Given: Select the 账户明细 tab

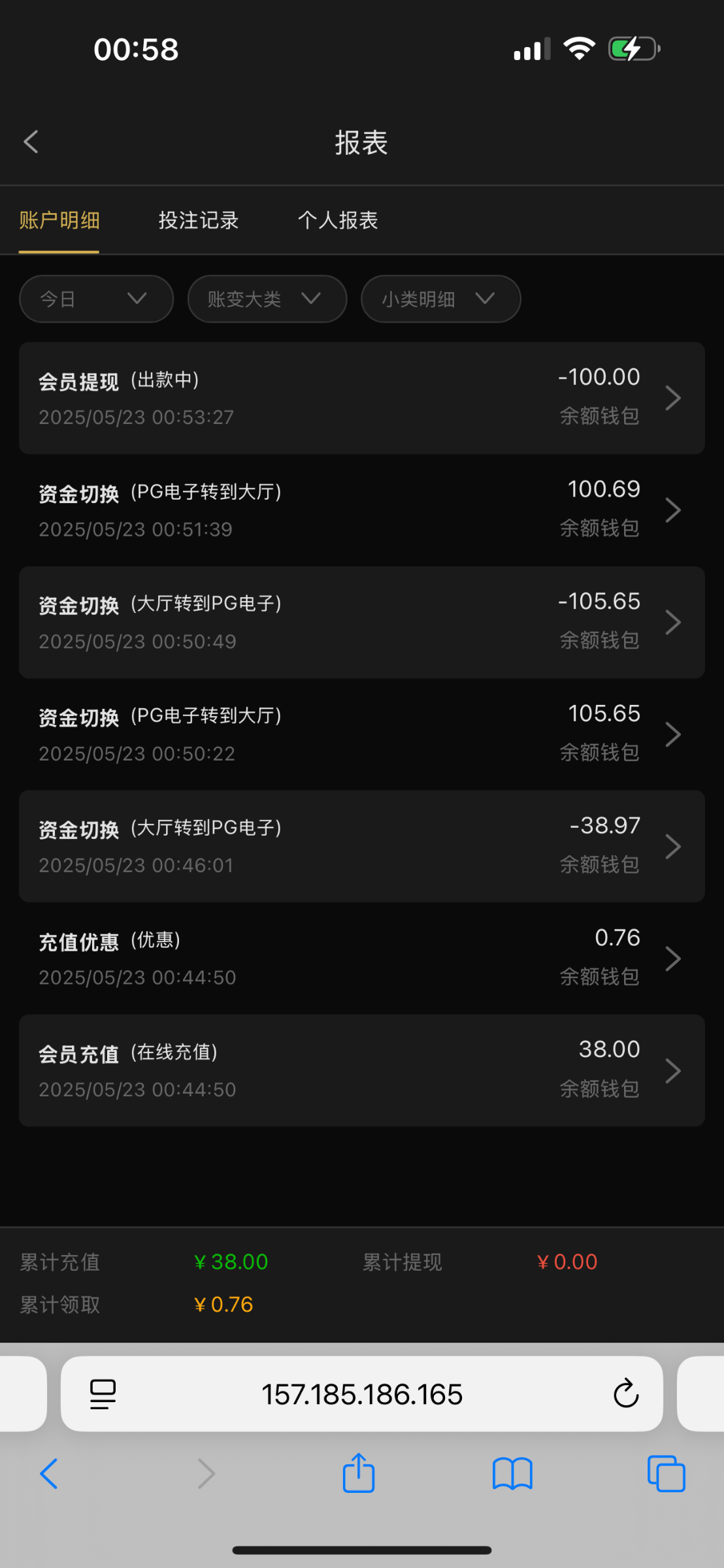Looking at the screenshot, I should pos(59,220).
